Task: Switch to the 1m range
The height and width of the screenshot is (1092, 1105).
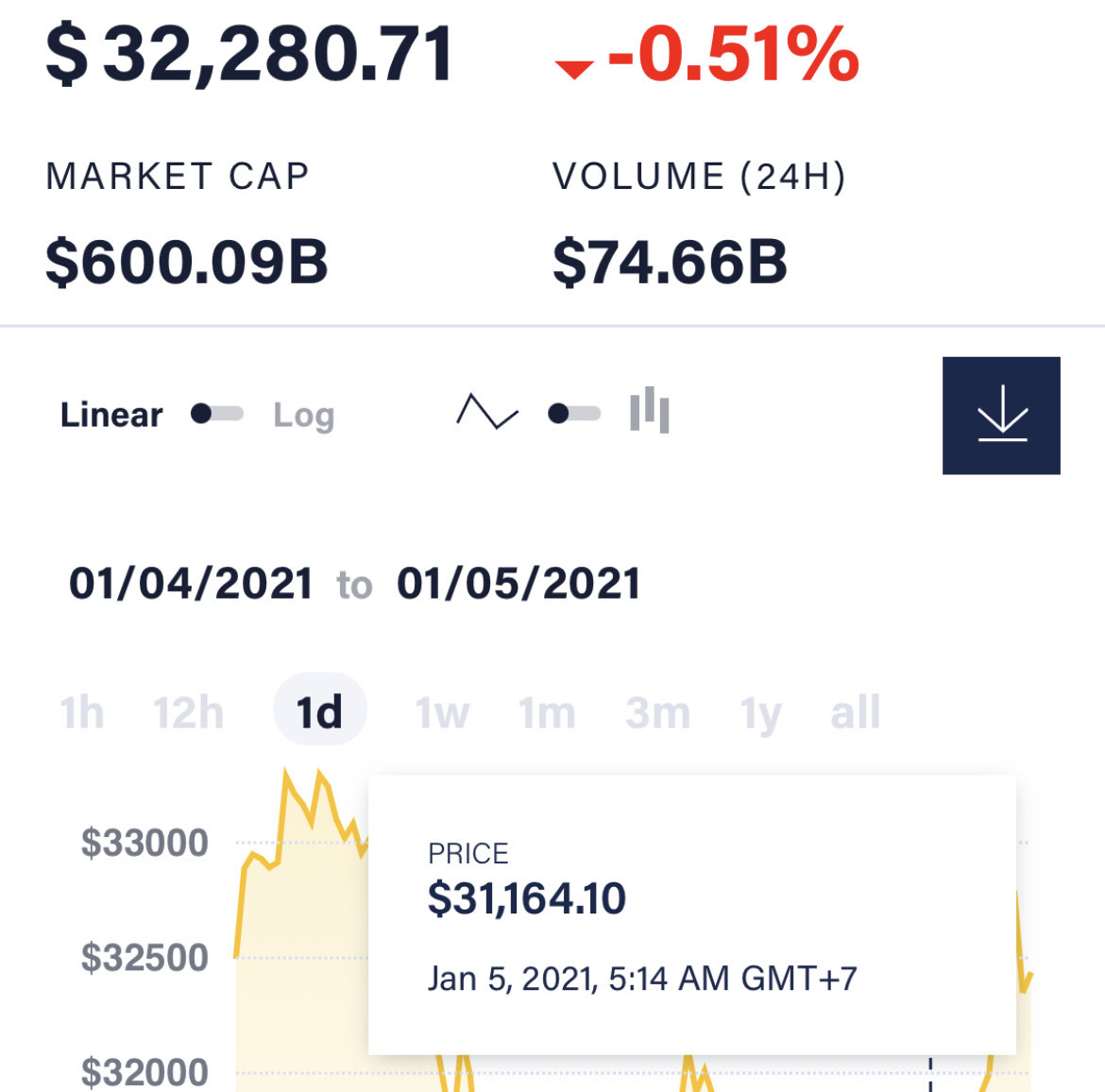Action: 547,712
